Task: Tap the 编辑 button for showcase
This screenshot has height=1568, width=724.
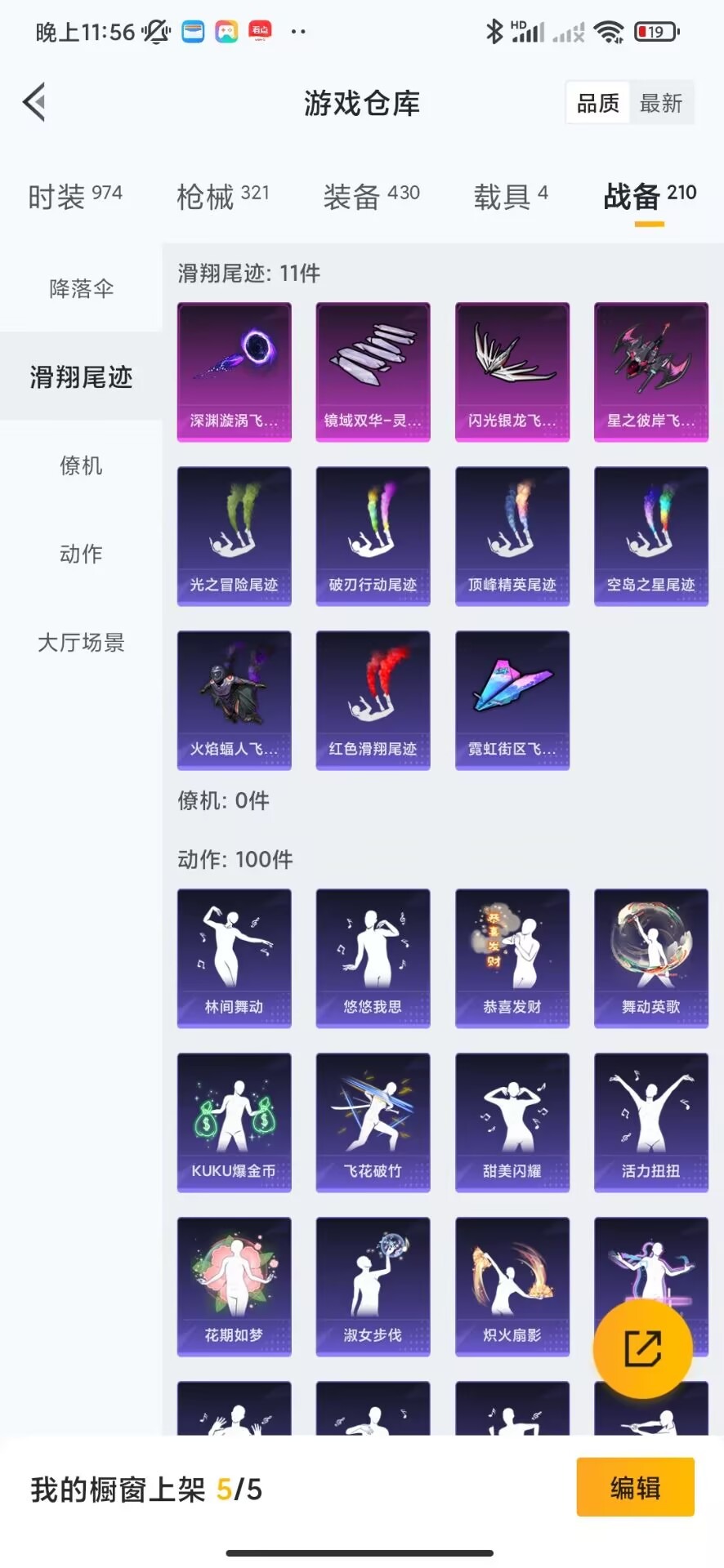Action: click(636, 1488)
